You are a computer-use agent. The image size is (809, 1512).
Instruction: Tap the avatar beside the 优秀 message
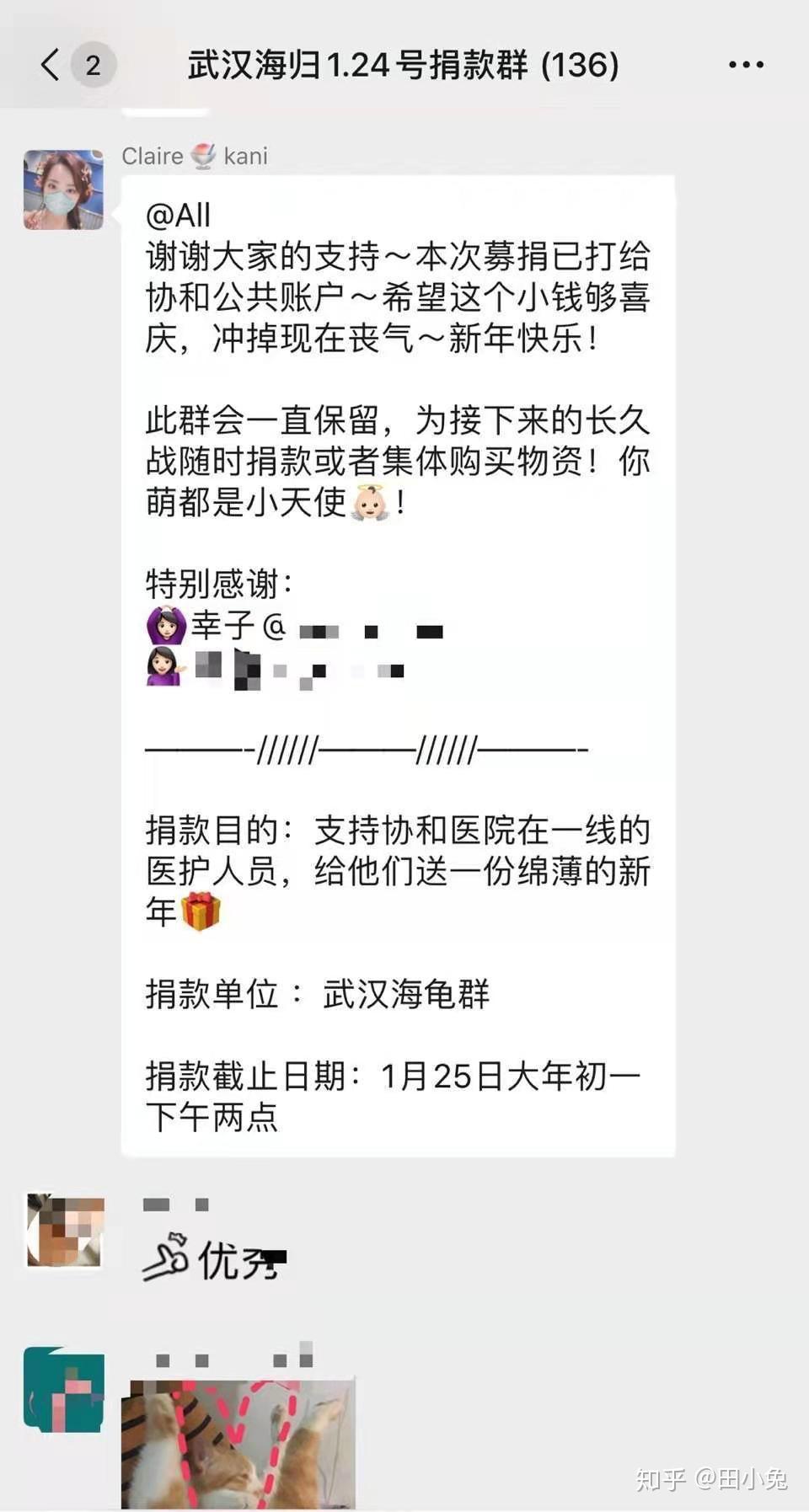point(65,1231)
